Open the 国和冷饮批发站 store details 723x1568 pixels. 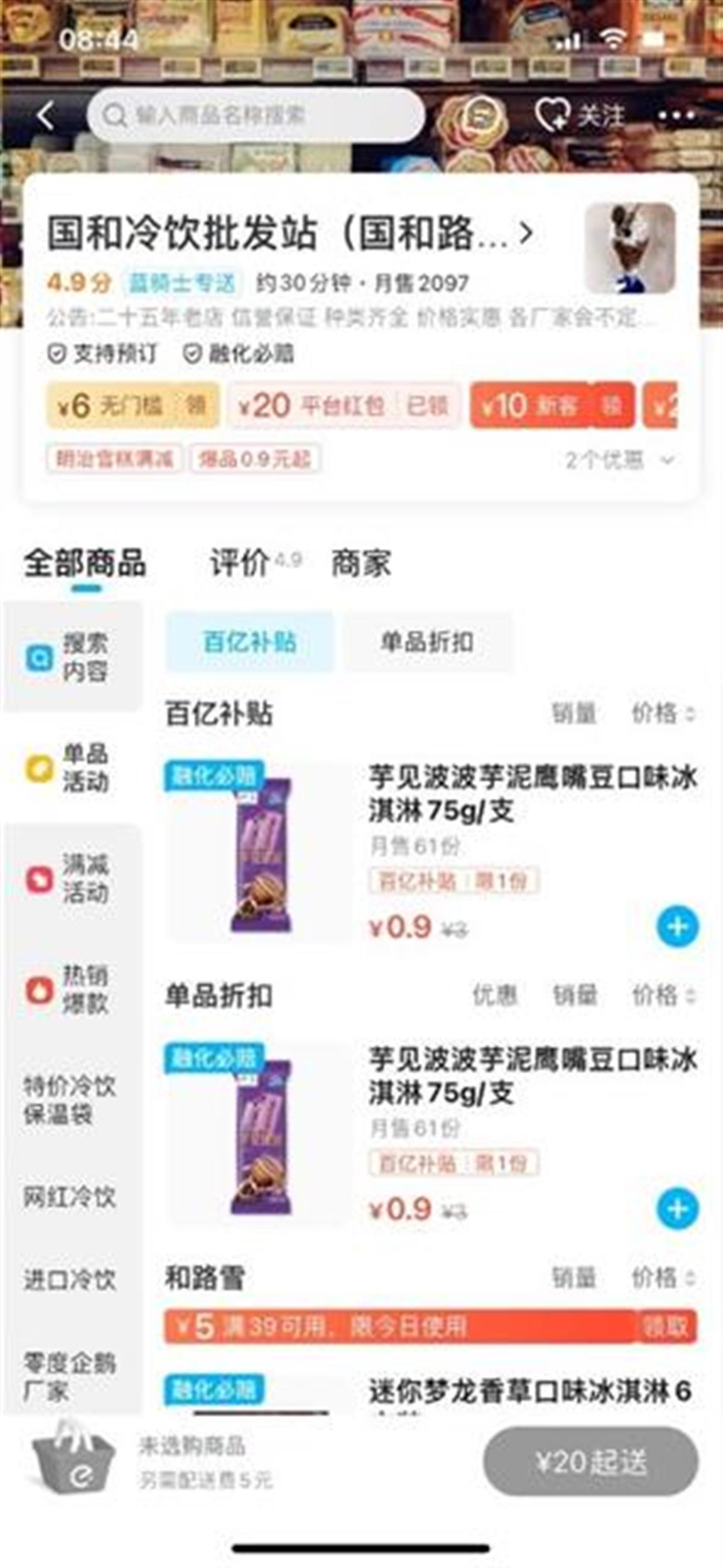[290, 233]
